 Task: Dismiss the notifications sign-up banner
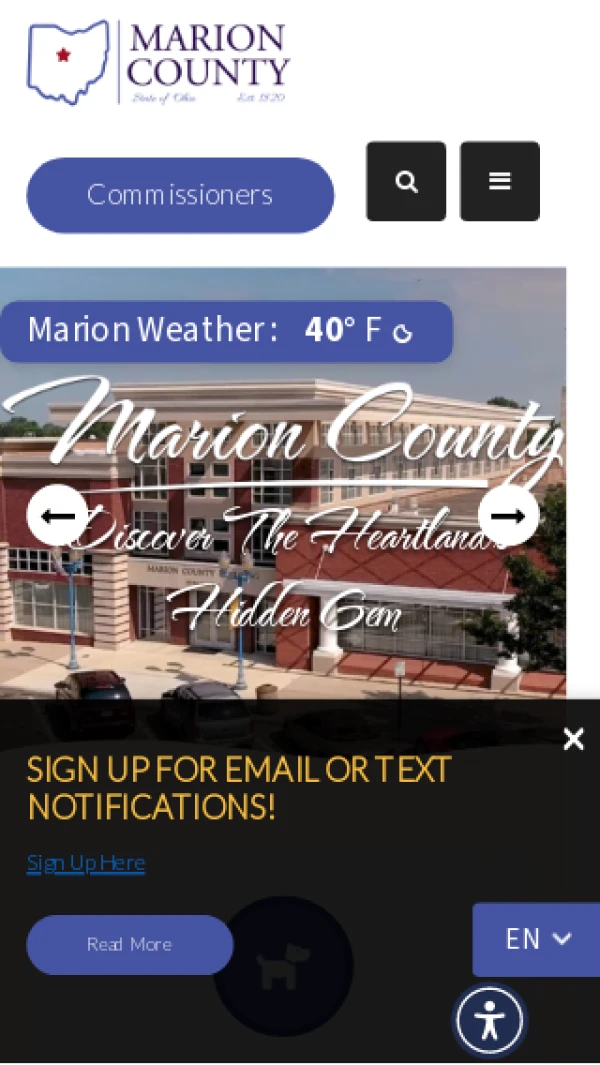pyautogui.click(x=573, y=740)
